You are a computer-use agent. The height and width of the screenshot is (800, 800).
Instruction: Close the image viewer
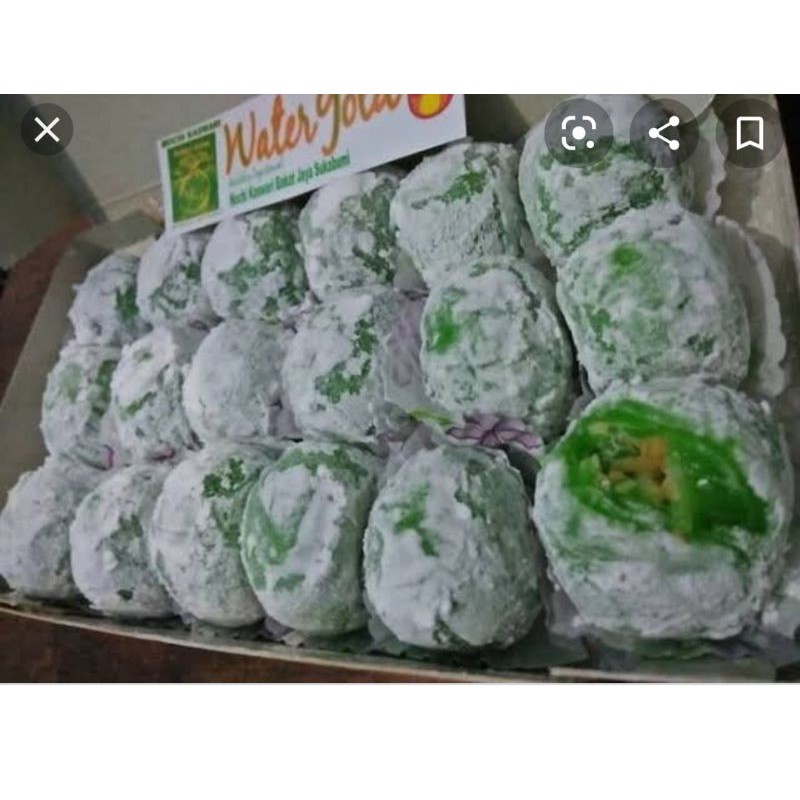tap(47, 130)
